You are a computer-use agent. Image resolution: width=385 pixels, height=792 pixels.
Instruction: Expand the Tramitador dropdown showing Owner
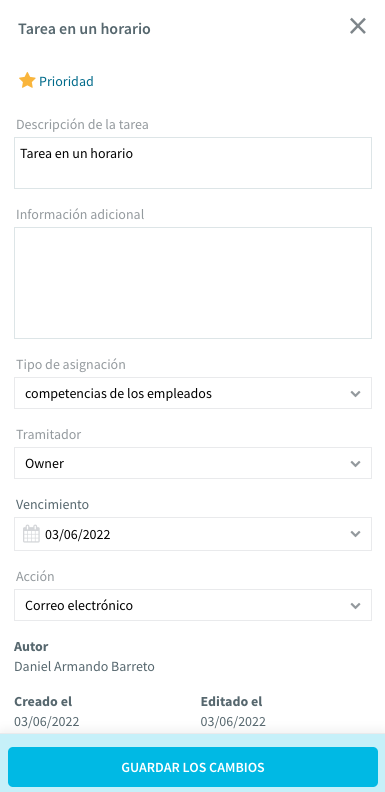[193, 463]
